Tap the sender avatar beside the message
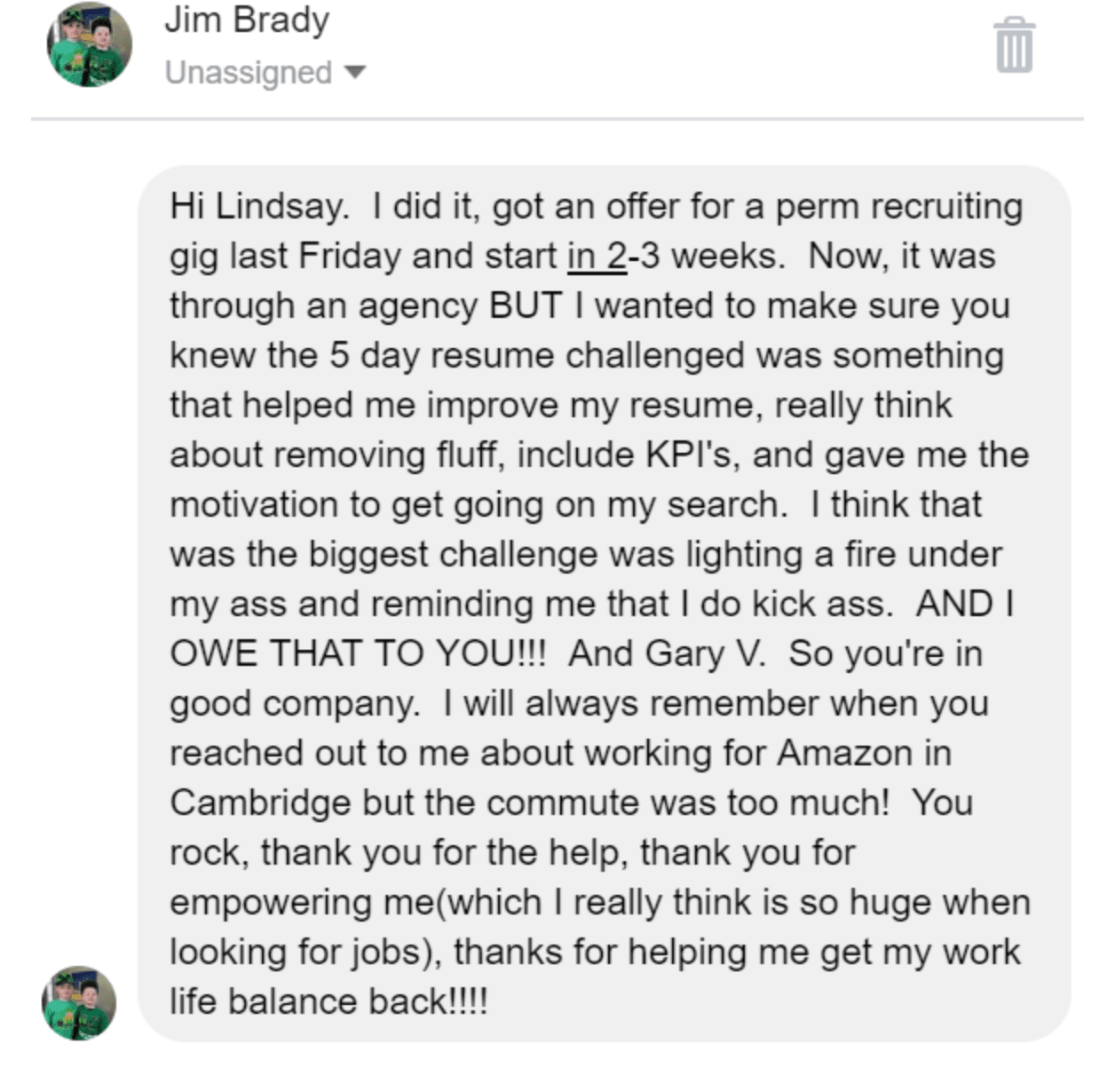The height and width of the screenshot is (1092, 1115). [x=79, y=1002]
